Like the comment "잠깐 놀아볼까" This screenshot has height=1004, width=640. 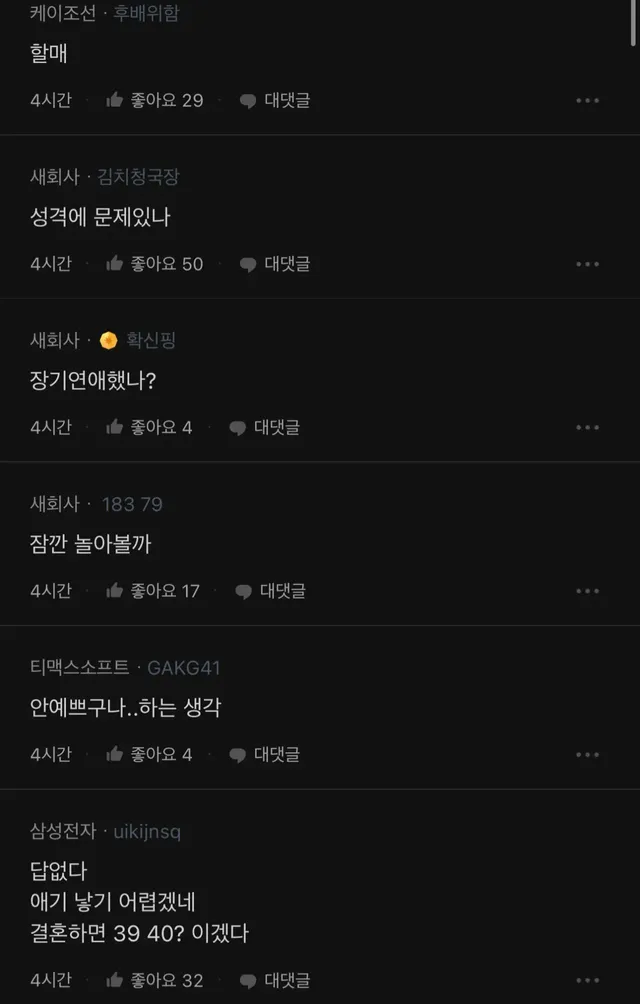[153, 590]
